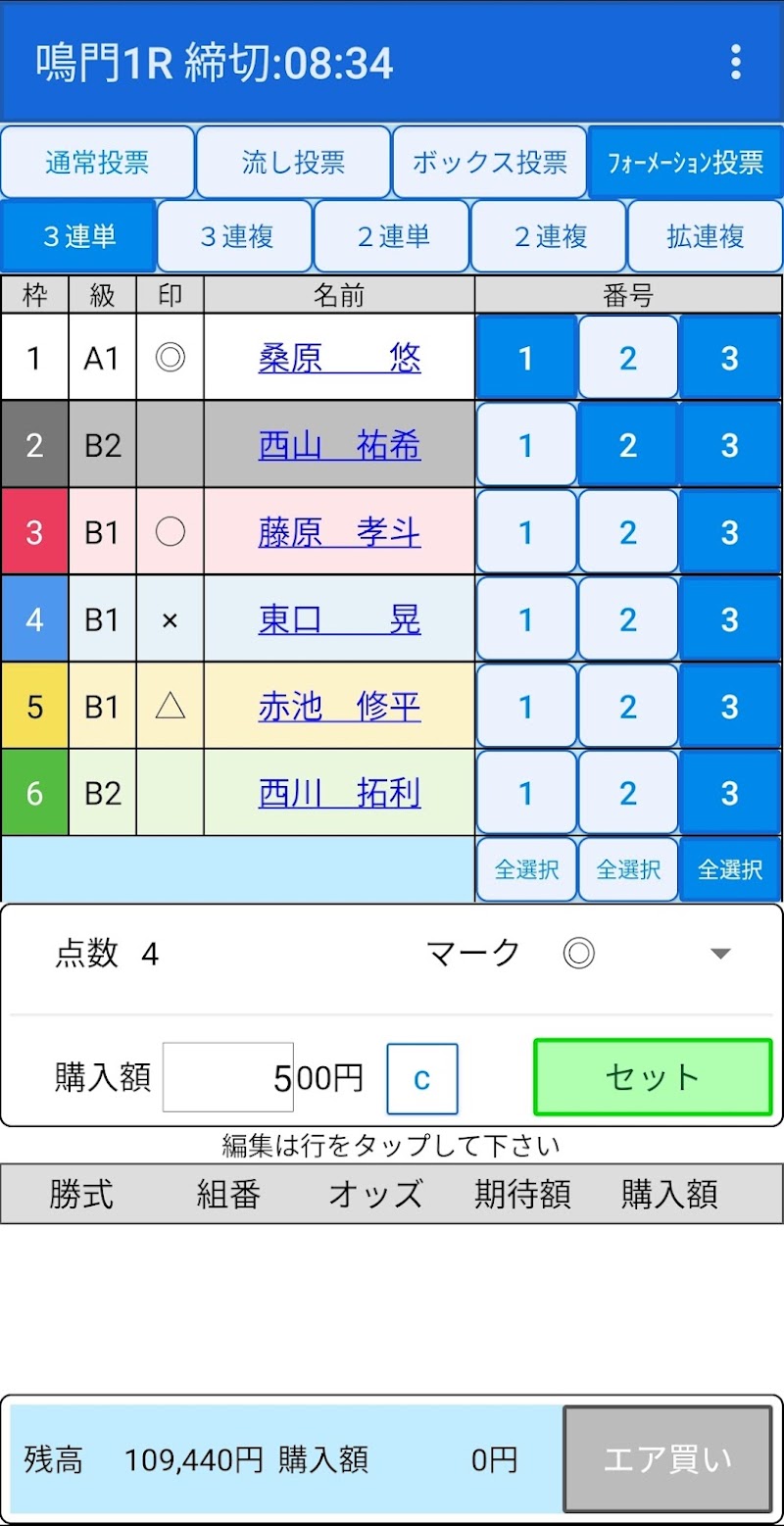Select the 2連単 bet type
The width and height of the screenshot is (784, 1526).
point(392,236)
